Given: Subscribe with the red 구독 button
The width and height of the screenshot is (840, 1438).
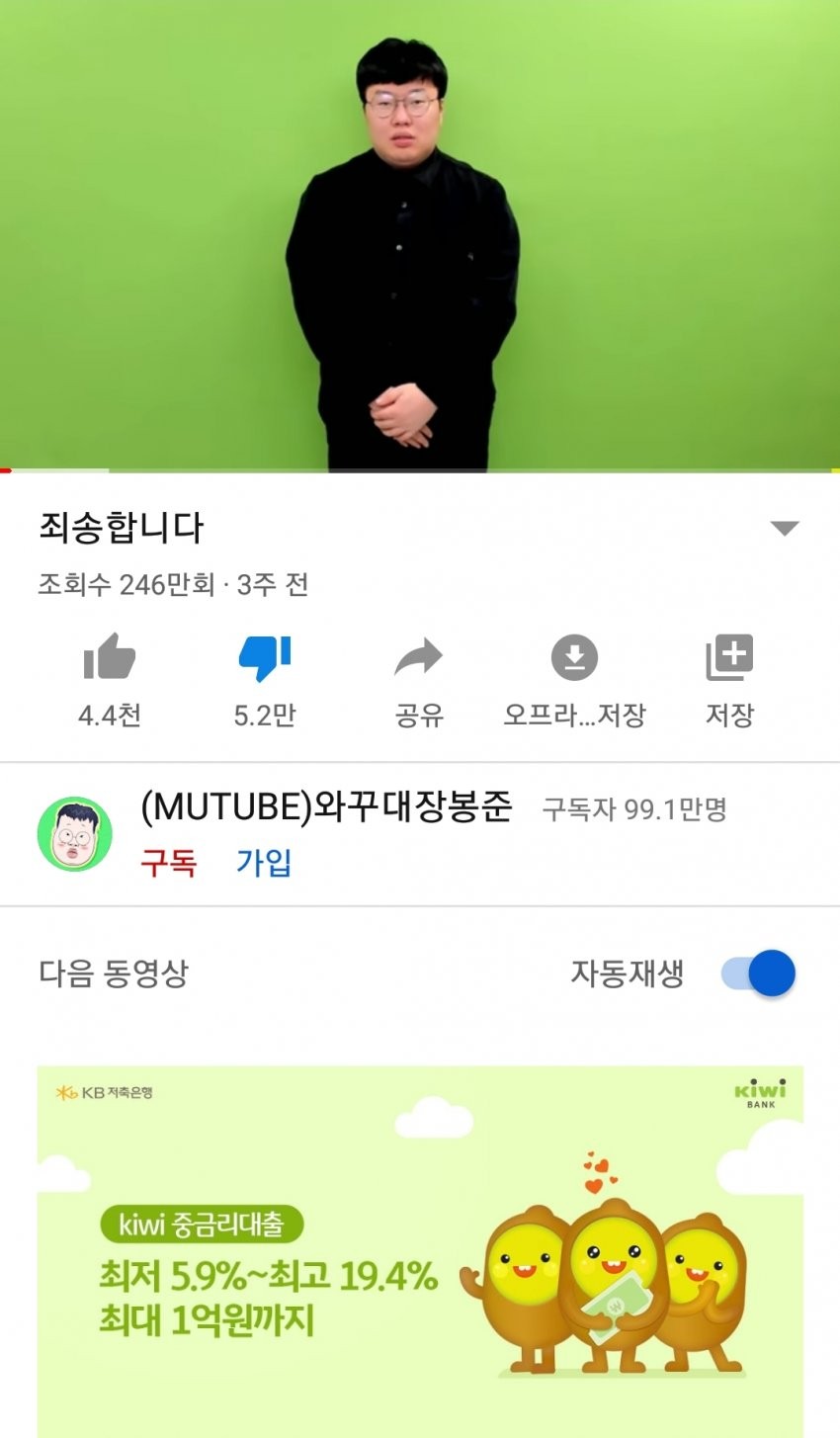Looking at the screenshot, I should (x=168, y=863).
